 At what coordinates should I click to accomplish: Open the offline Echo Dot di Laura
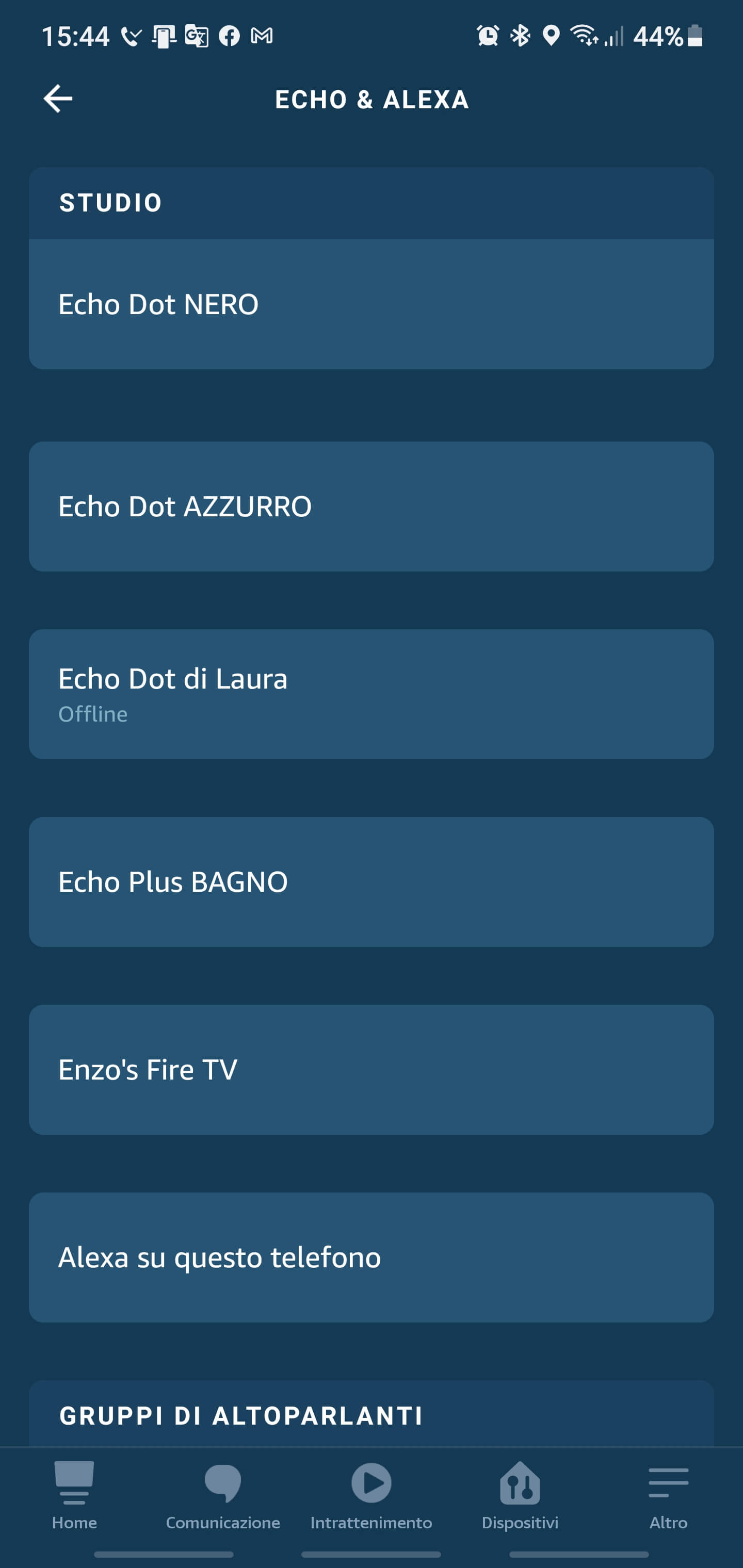pyautogui.click(x=371, y=694)
